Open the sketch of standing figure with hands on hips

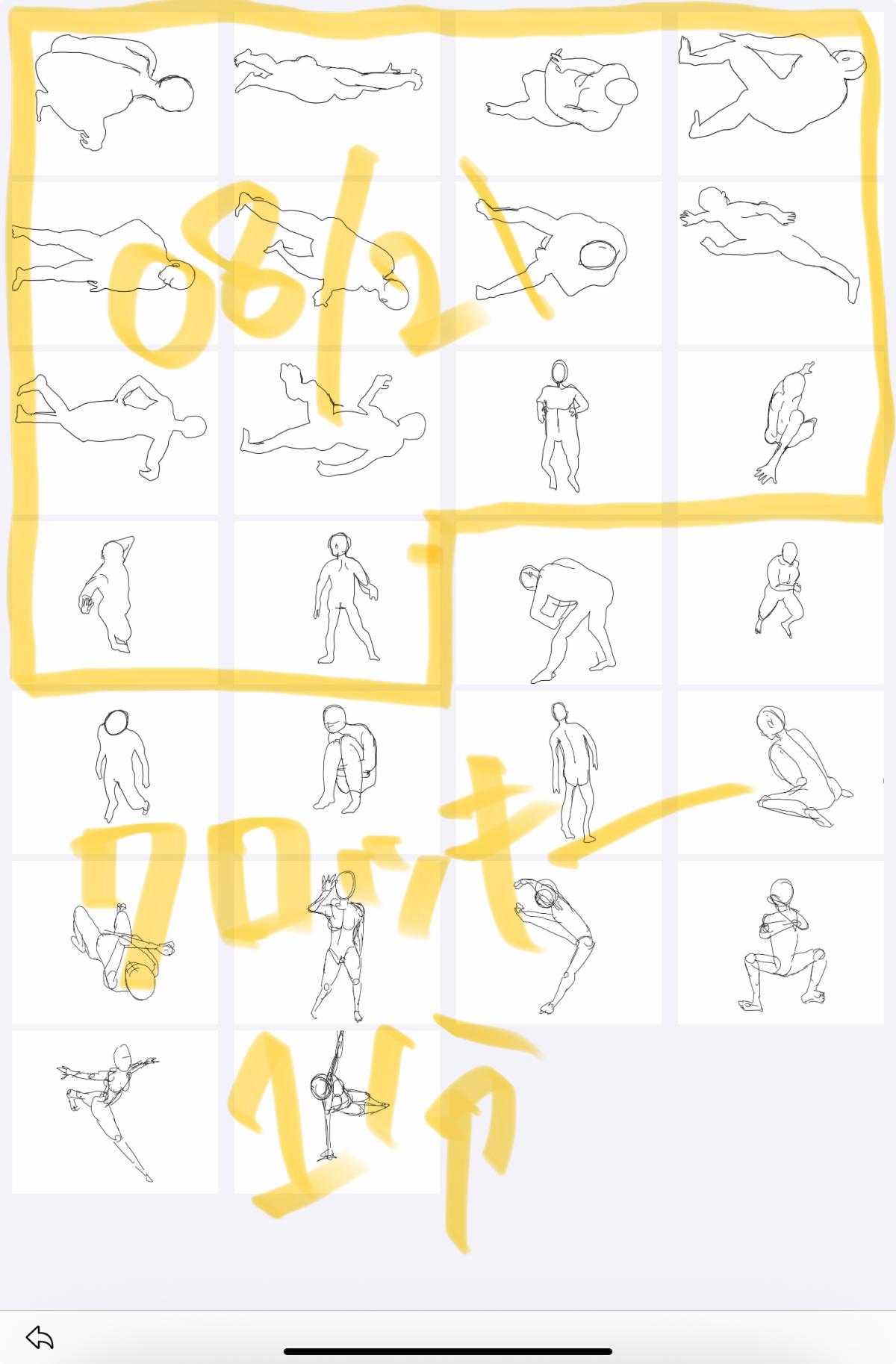point(559,433)
